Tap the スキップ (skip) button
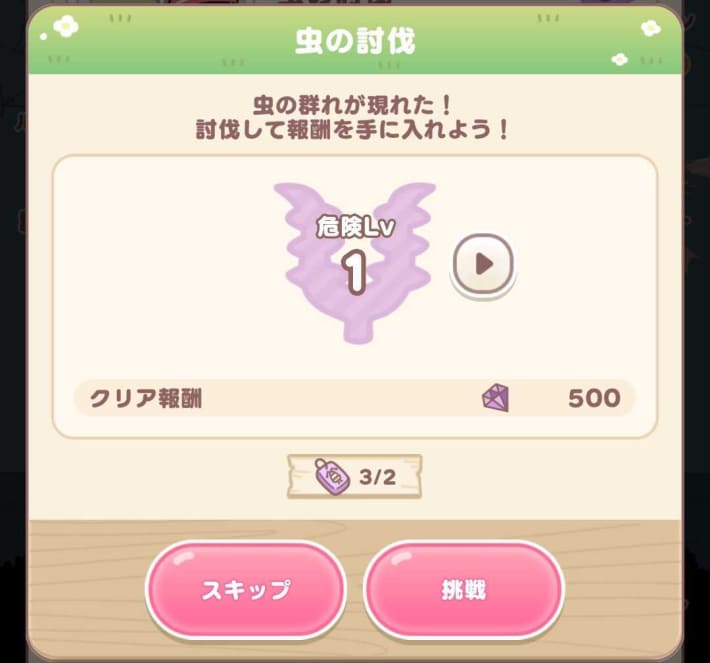Viewport: 710px width, 663px height. point(246,590)
